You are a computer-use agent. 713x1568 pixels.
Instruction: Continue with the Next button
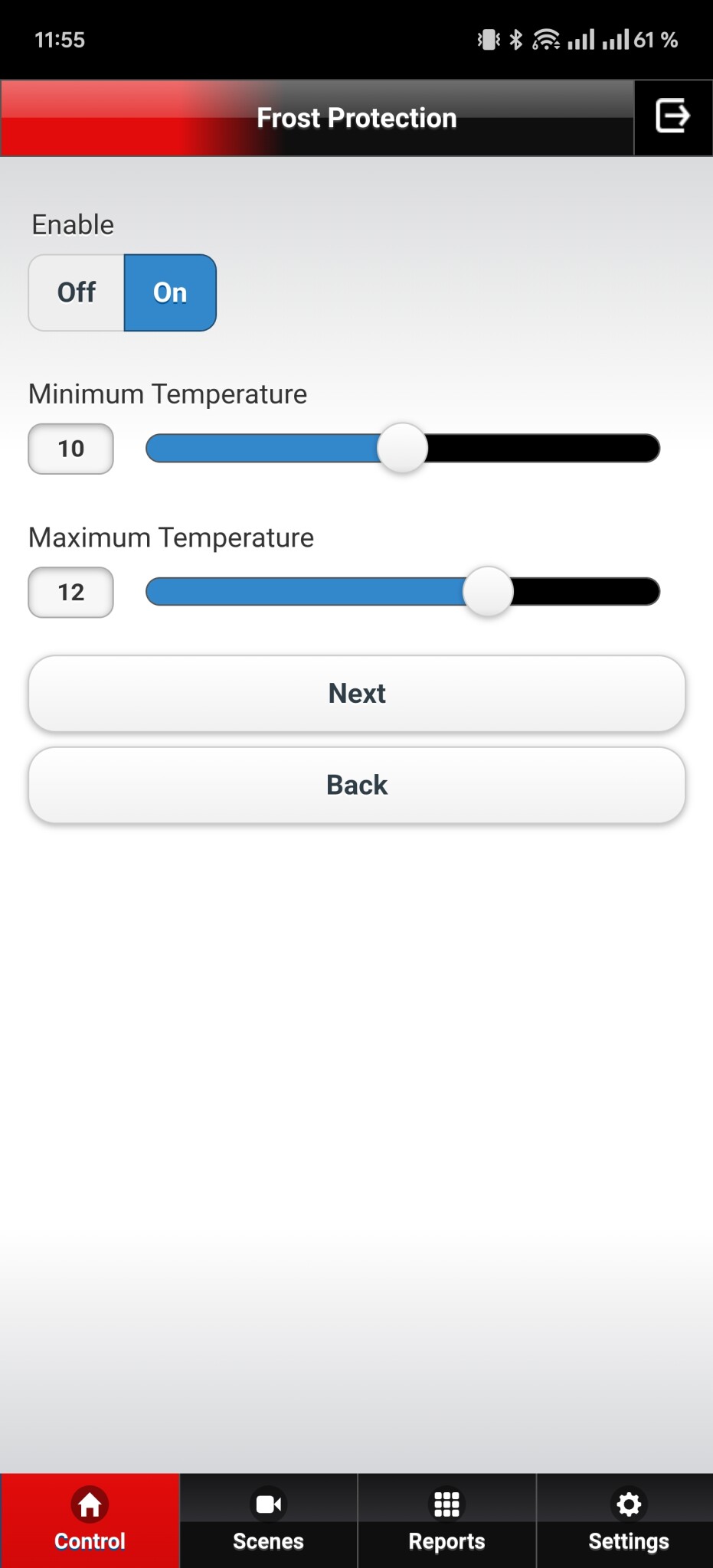357,694
